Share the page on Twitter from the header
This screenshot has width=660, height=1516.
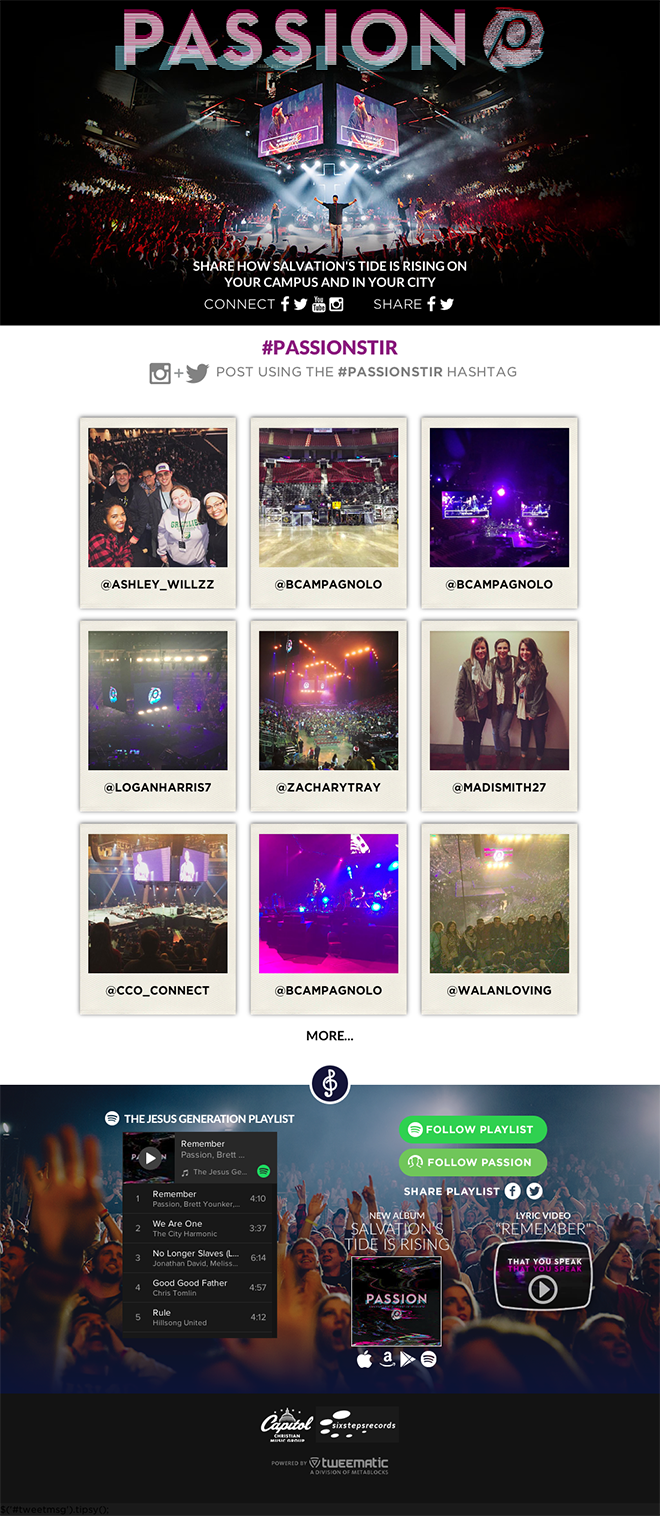point(447,304)
